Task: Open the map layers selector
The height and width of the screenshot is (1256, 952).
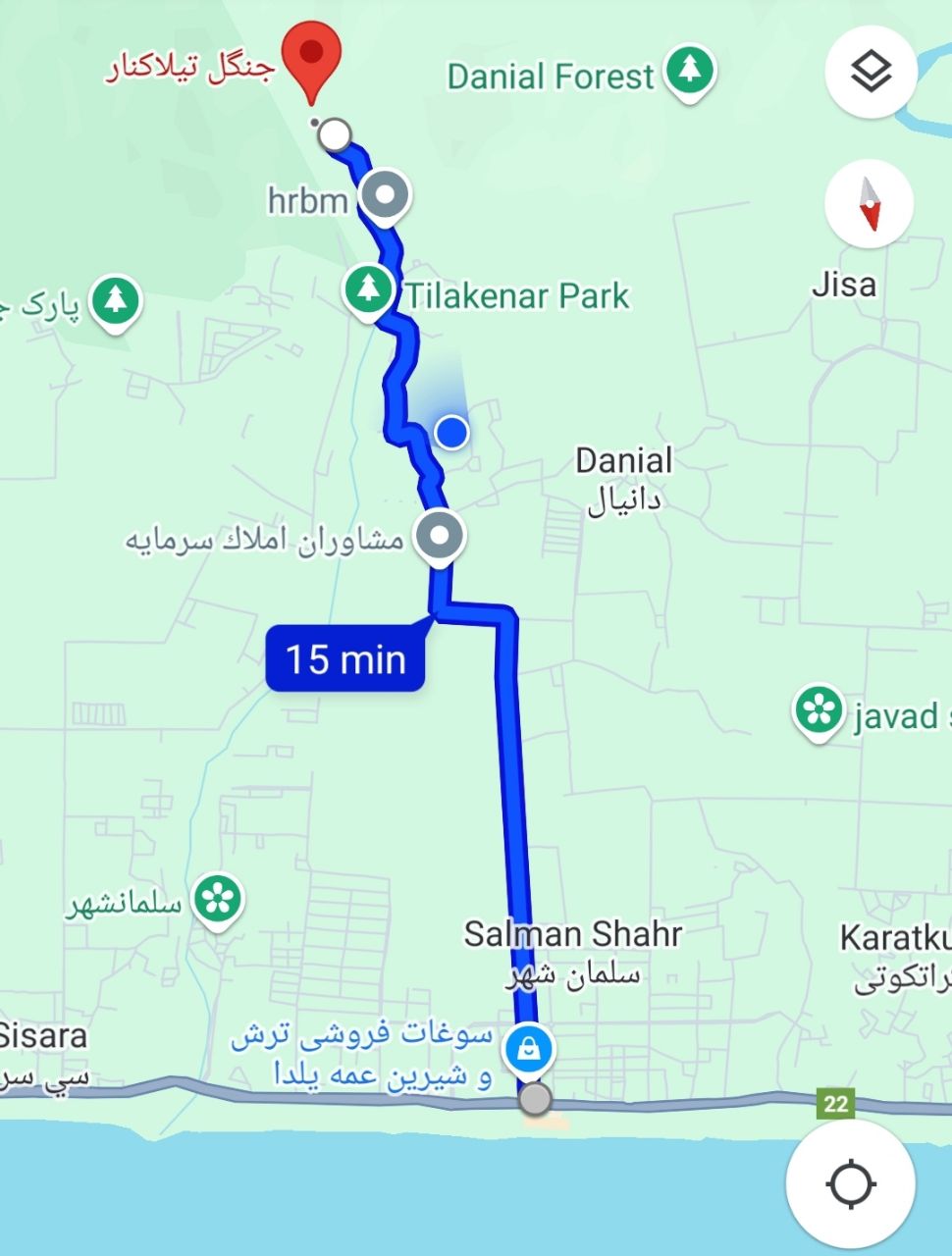Action: [871, 73]
